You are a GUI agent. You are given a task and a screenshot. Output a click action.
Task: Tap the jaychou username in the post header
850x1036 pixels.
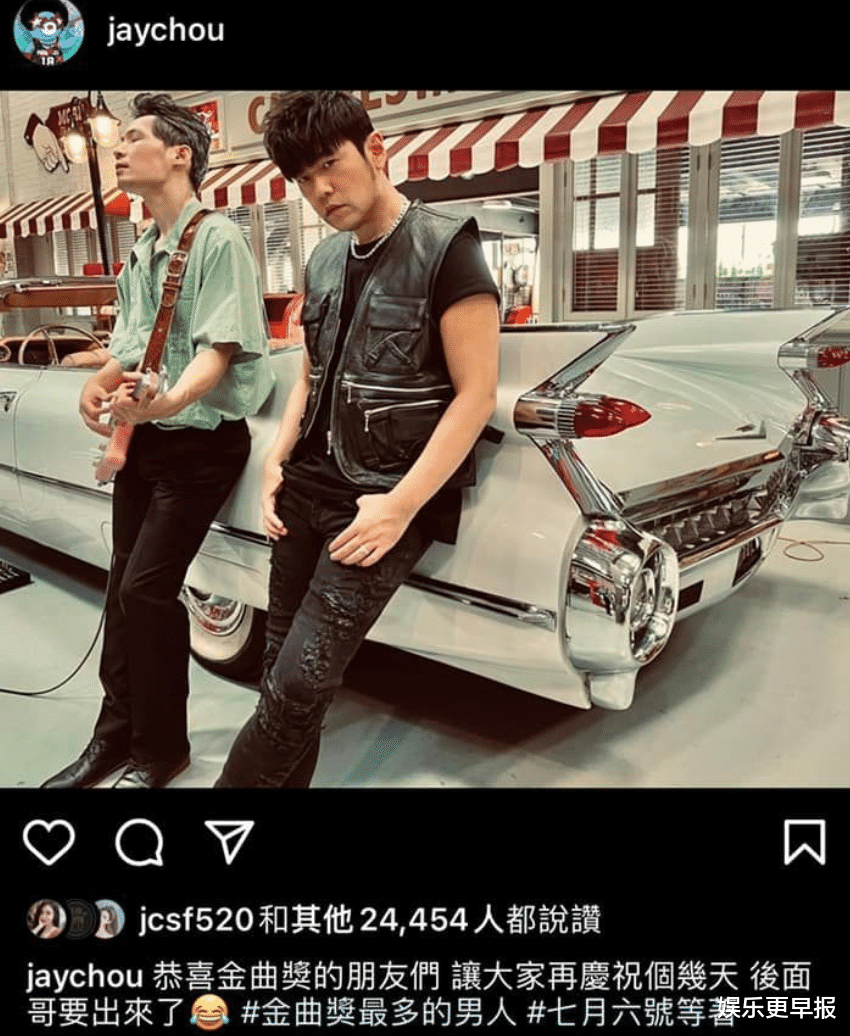pos(165,31)
